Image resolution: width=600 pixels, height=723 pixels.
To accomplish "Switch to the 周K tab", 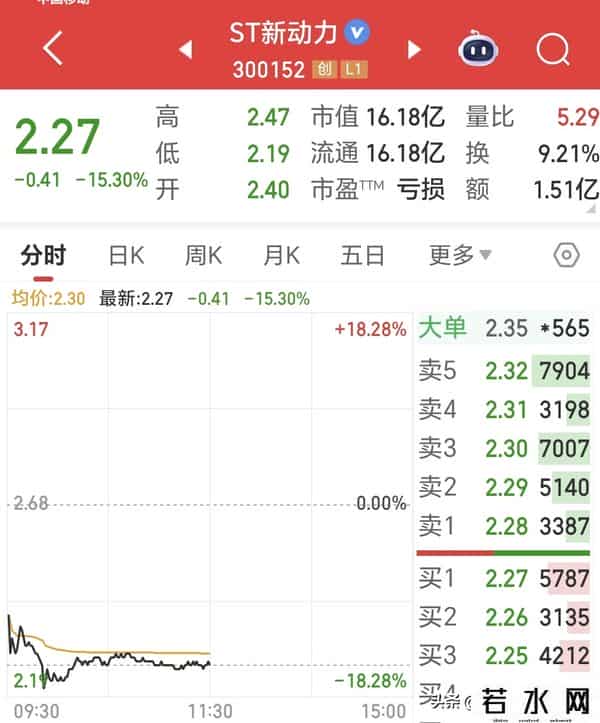I will tap(203, 255).
